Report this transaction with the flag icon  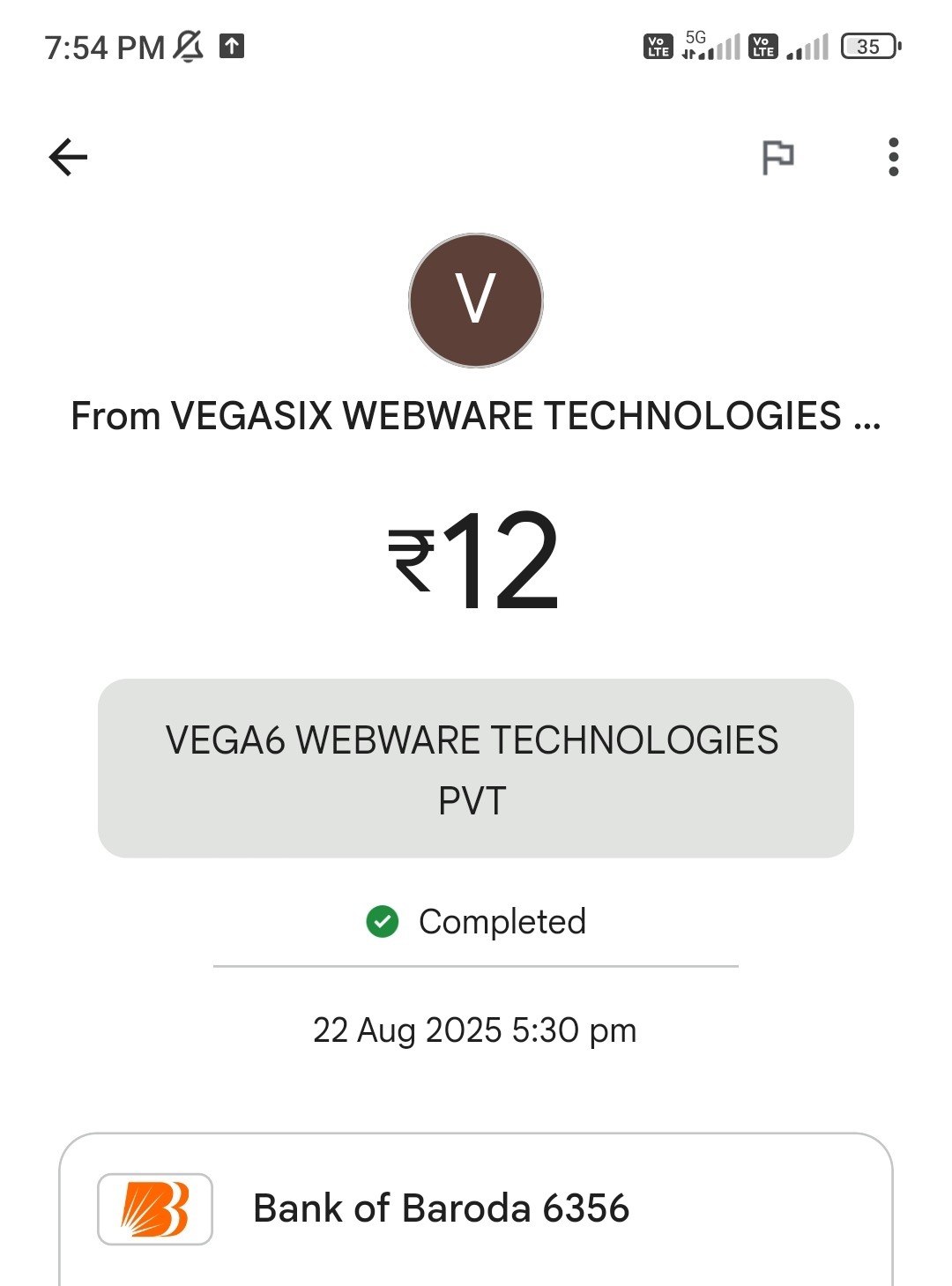777,158
